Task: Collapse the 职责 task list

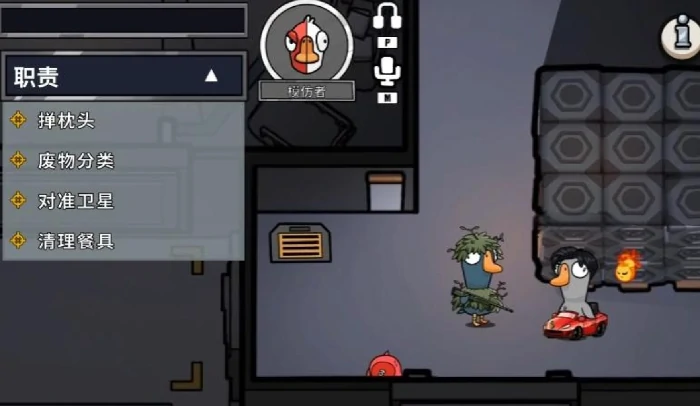Action: [x=211, y=76]
